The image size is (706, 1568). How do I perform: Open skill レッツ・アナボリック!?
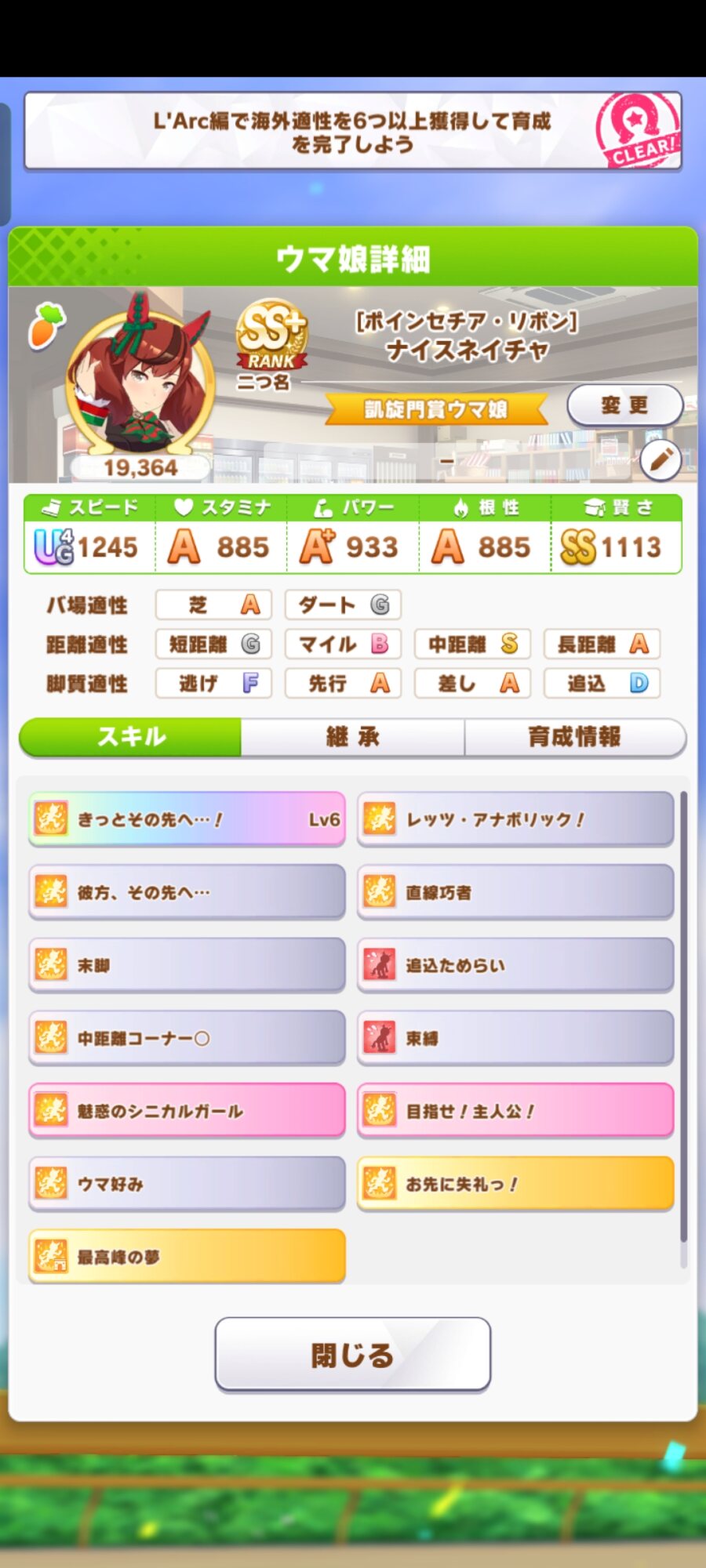coord(515,819)
